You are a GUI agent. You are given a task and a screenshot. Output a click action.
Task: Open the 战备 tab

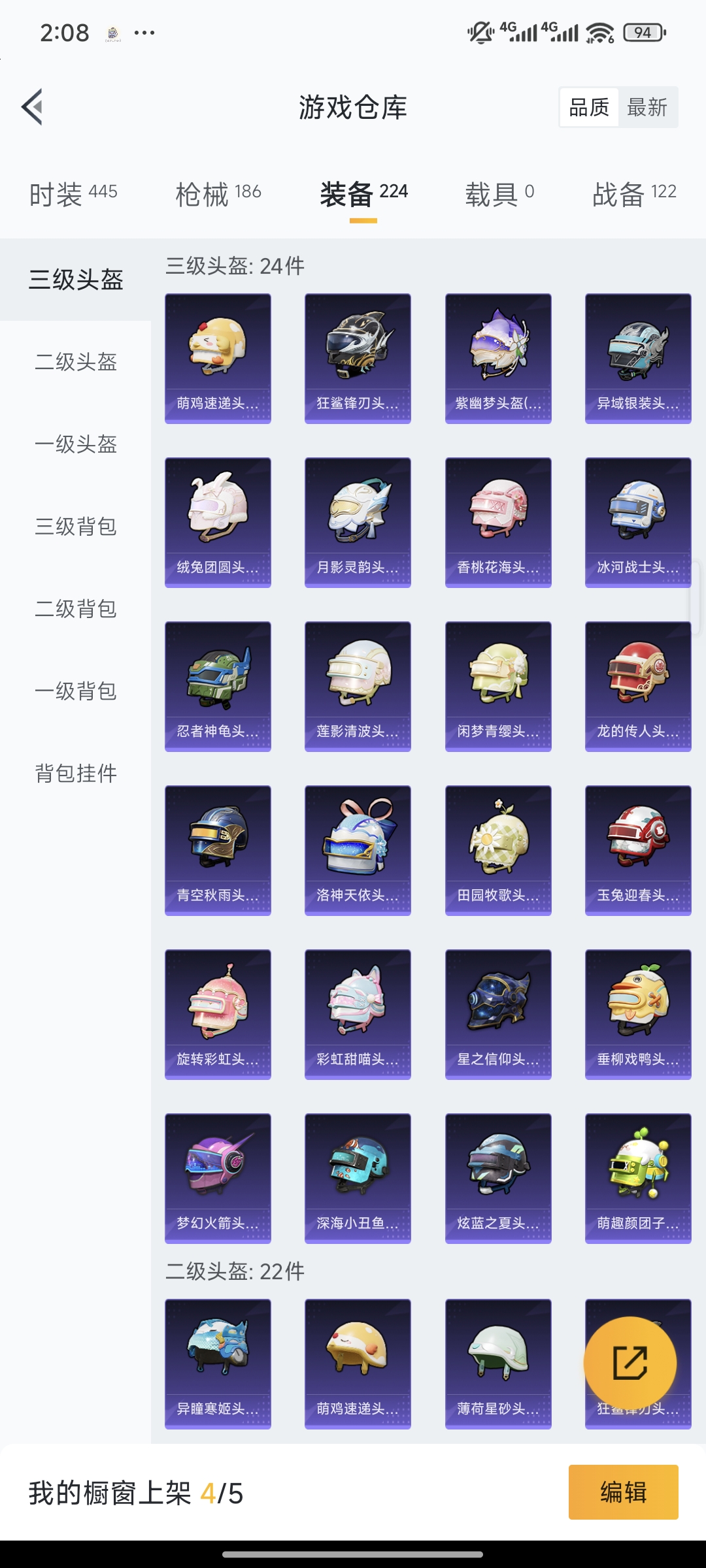tap(634, 194)
